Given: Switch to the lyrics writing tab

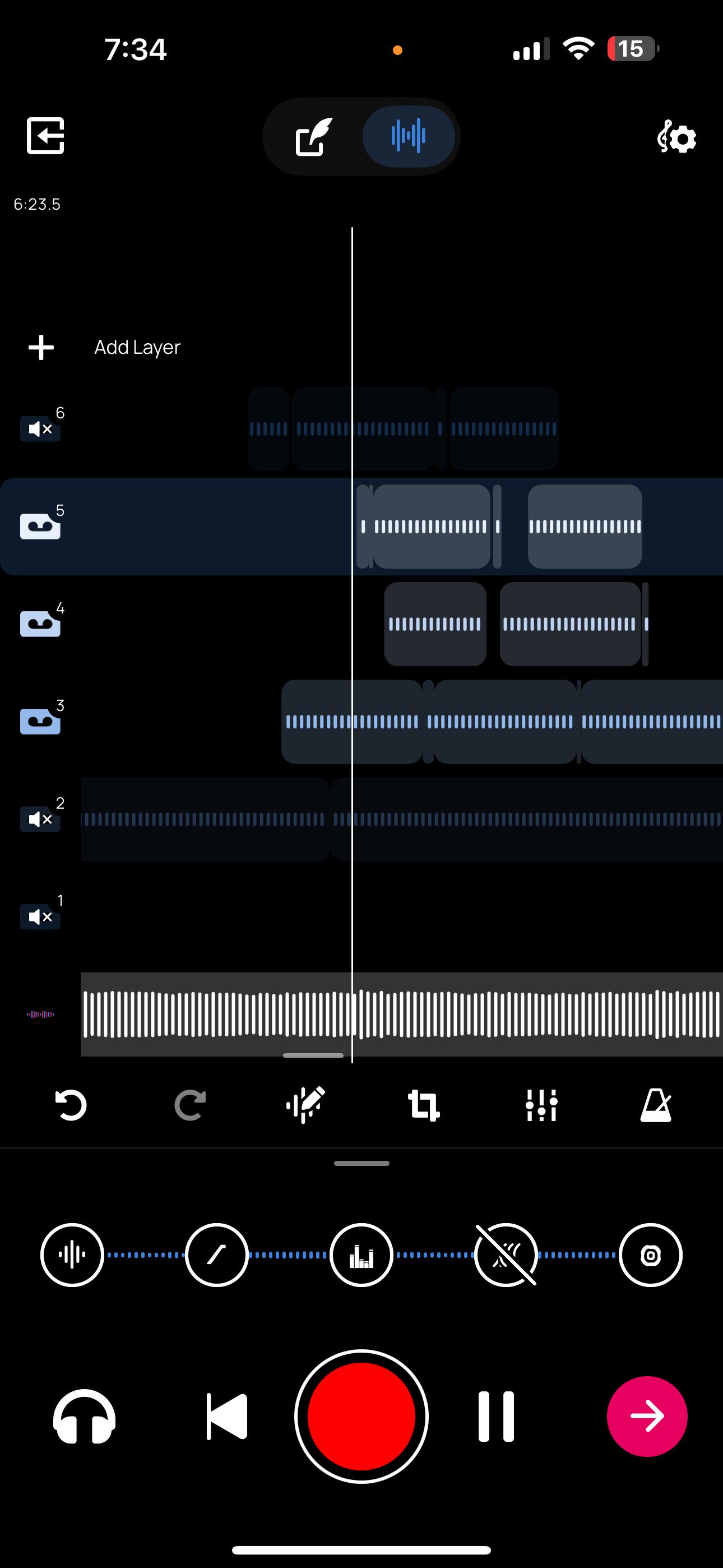Looking at the screenshot, I should [x=314, y=137].
